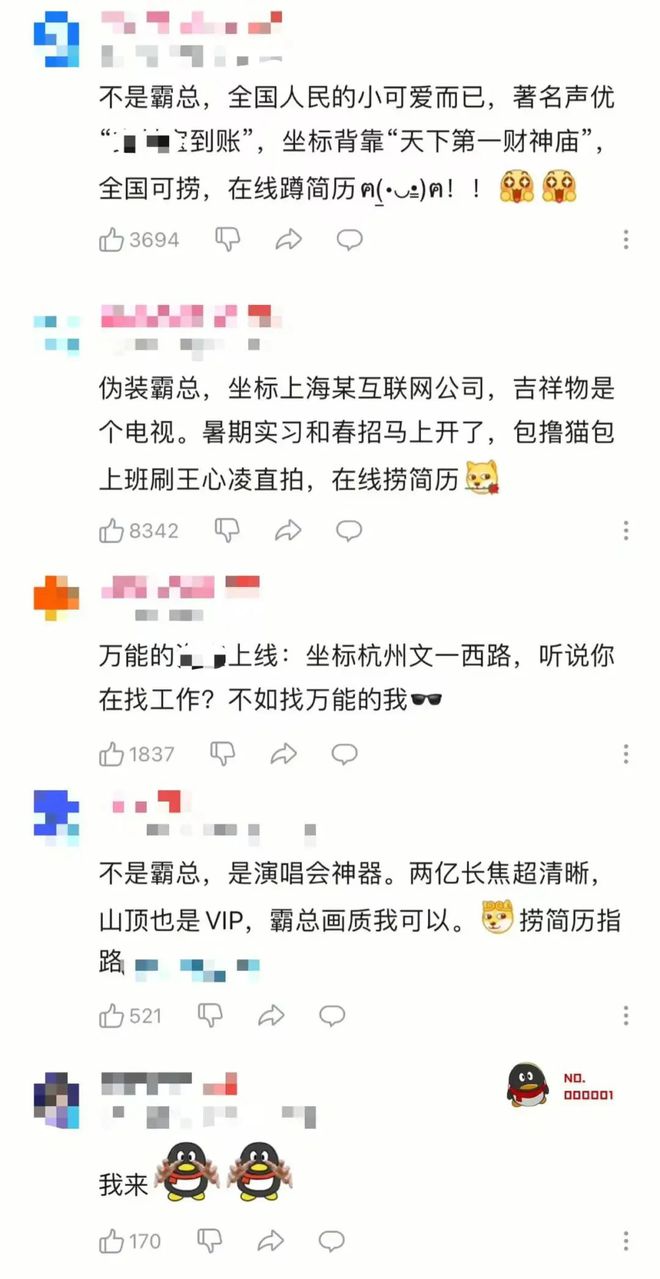Dislike the comment with 1837 likes
This screenshot has height=1279, width=660.
click(x=224, y=754)
